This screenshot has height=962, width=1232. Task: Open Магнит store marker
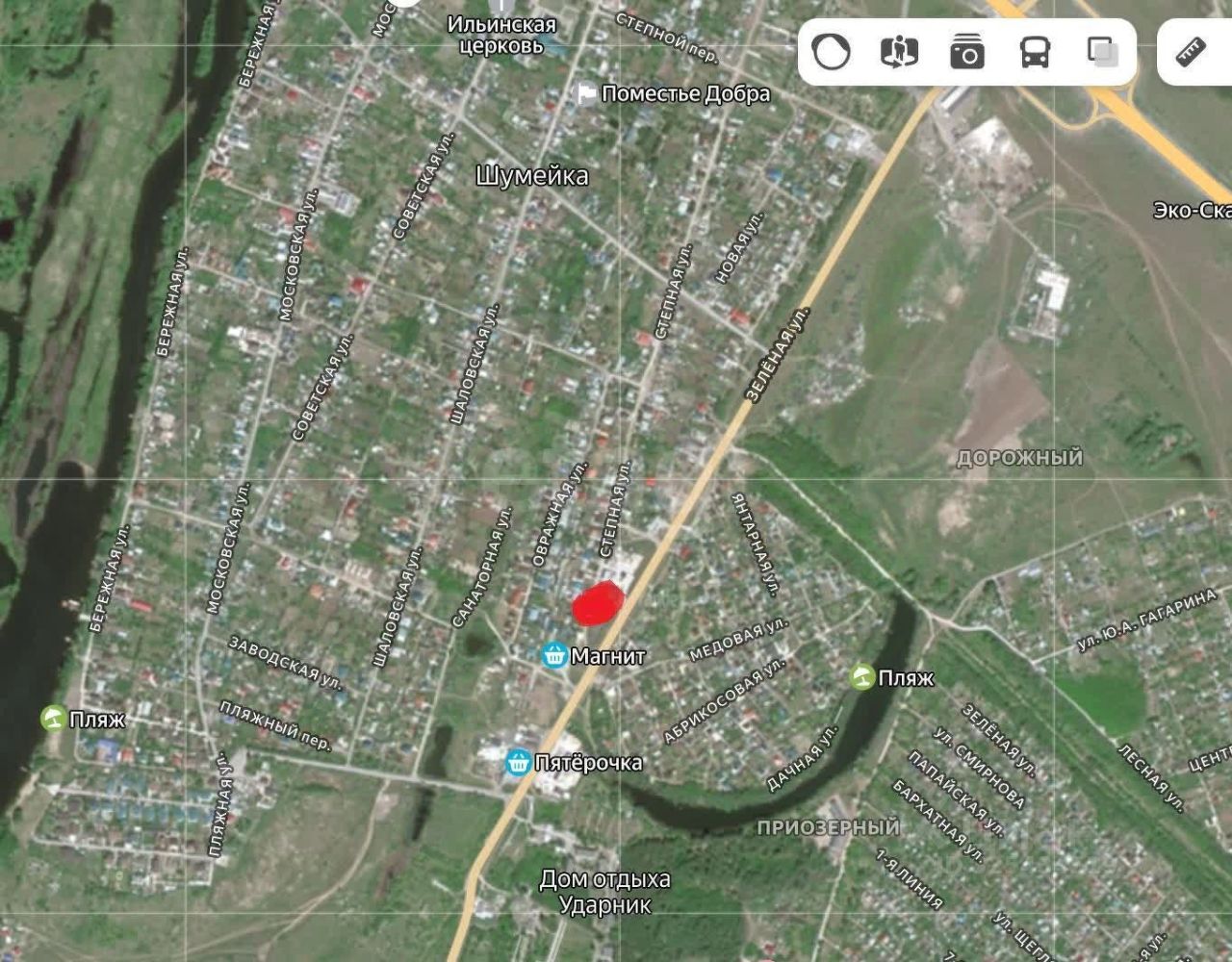tap(553, 656)
